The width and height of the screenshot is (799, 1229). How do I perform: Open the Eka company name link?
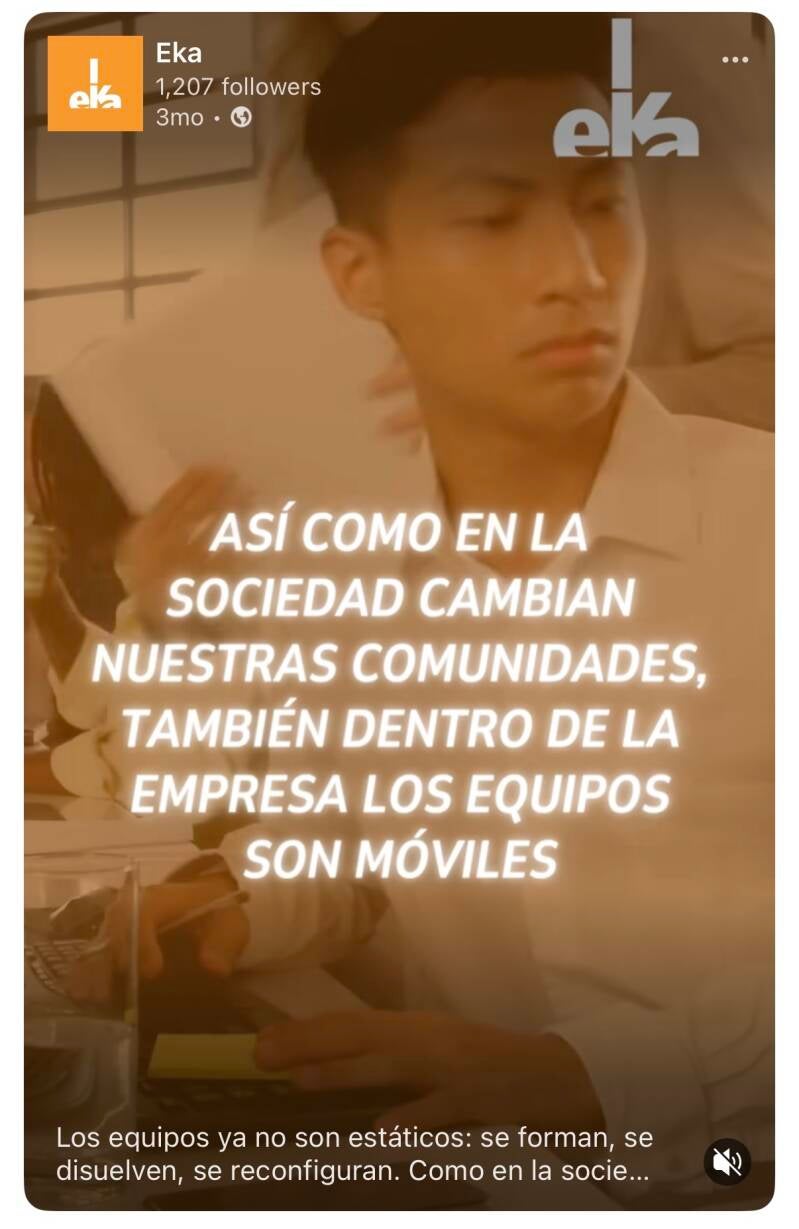click(x=178, y=53)
